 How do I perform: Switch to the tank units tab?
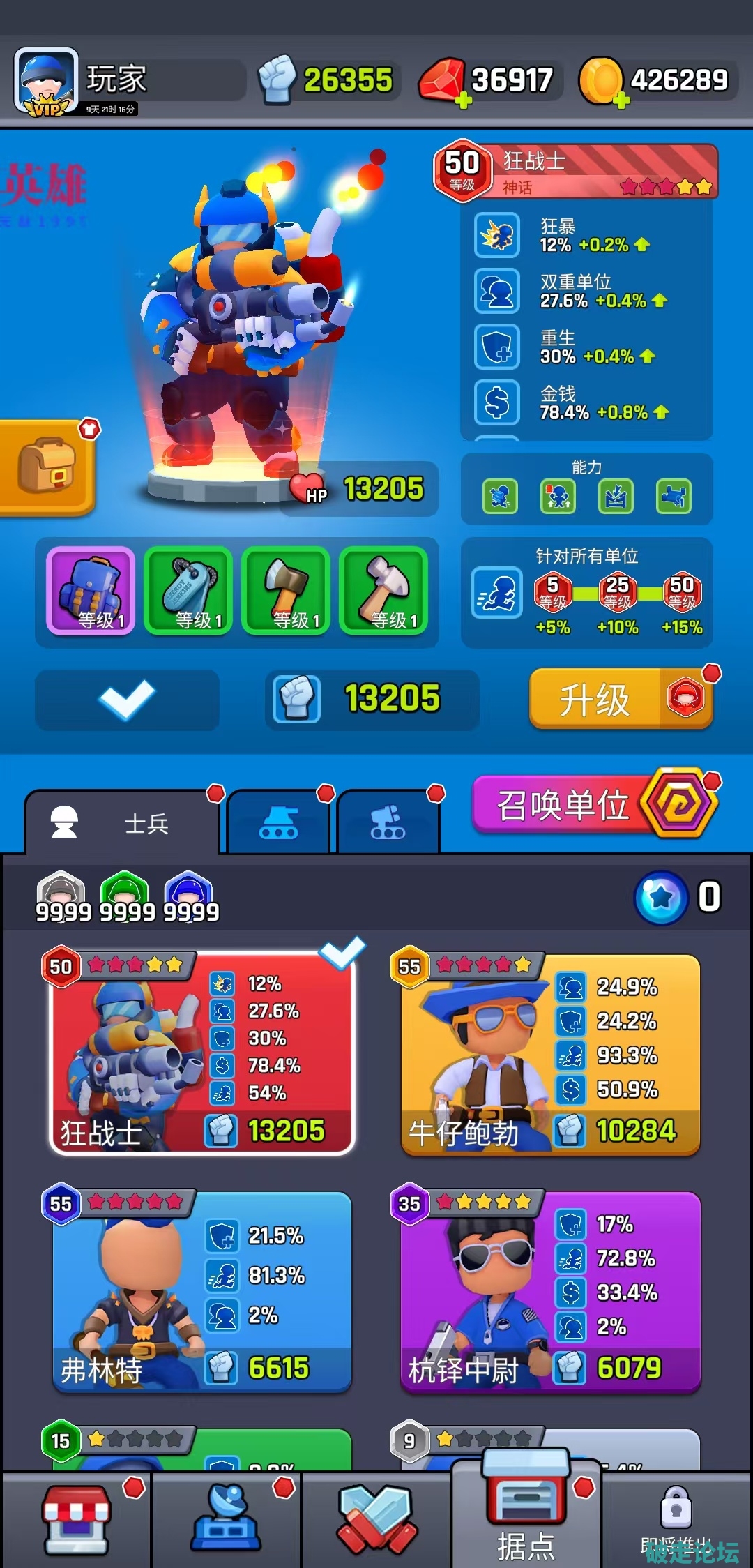pyautogui.click(x=278, y=824)
